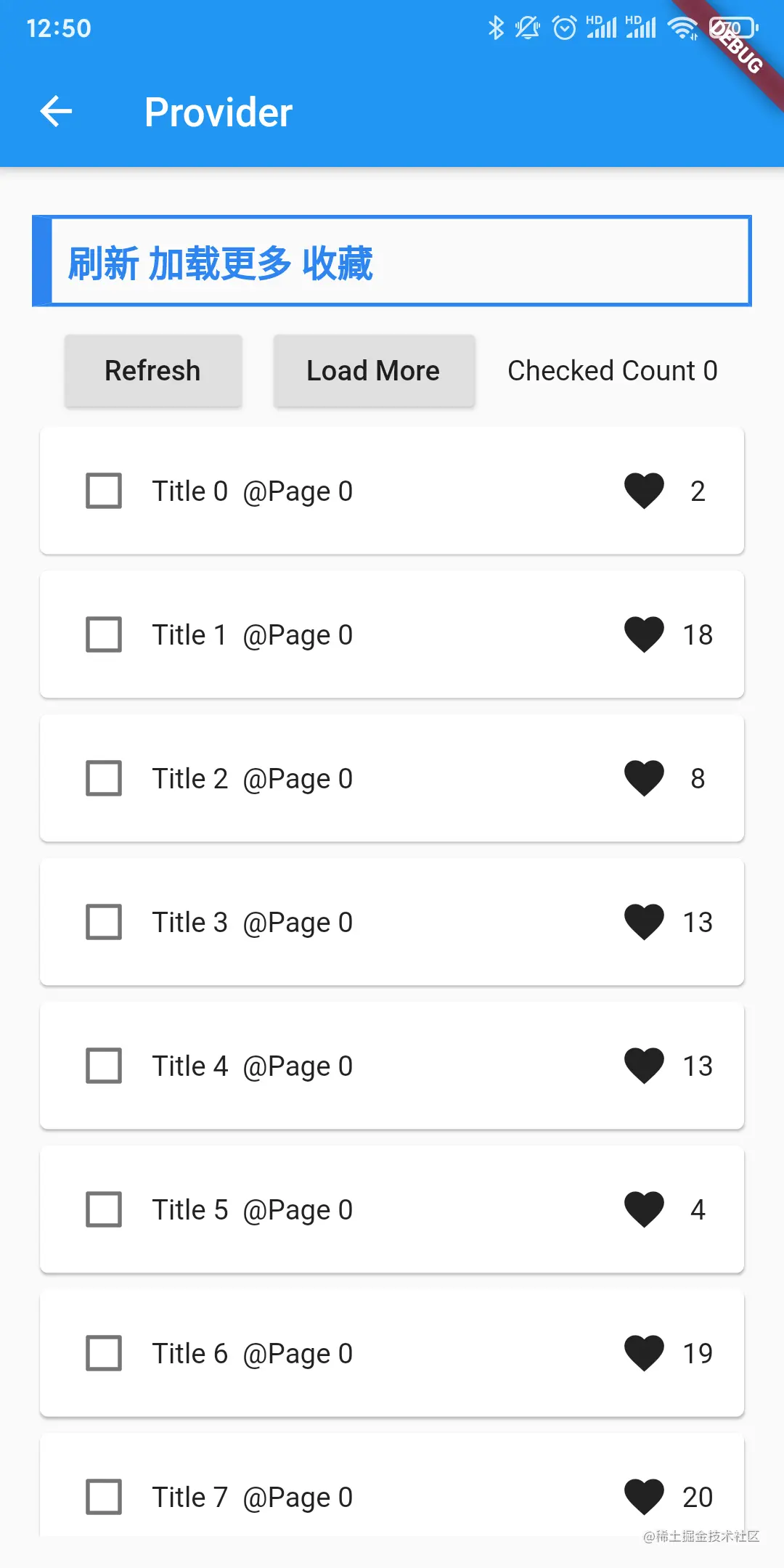Tap the Load More button
Image resolution: width=784 pixels, height=1568 pixels.
[373, 371]
